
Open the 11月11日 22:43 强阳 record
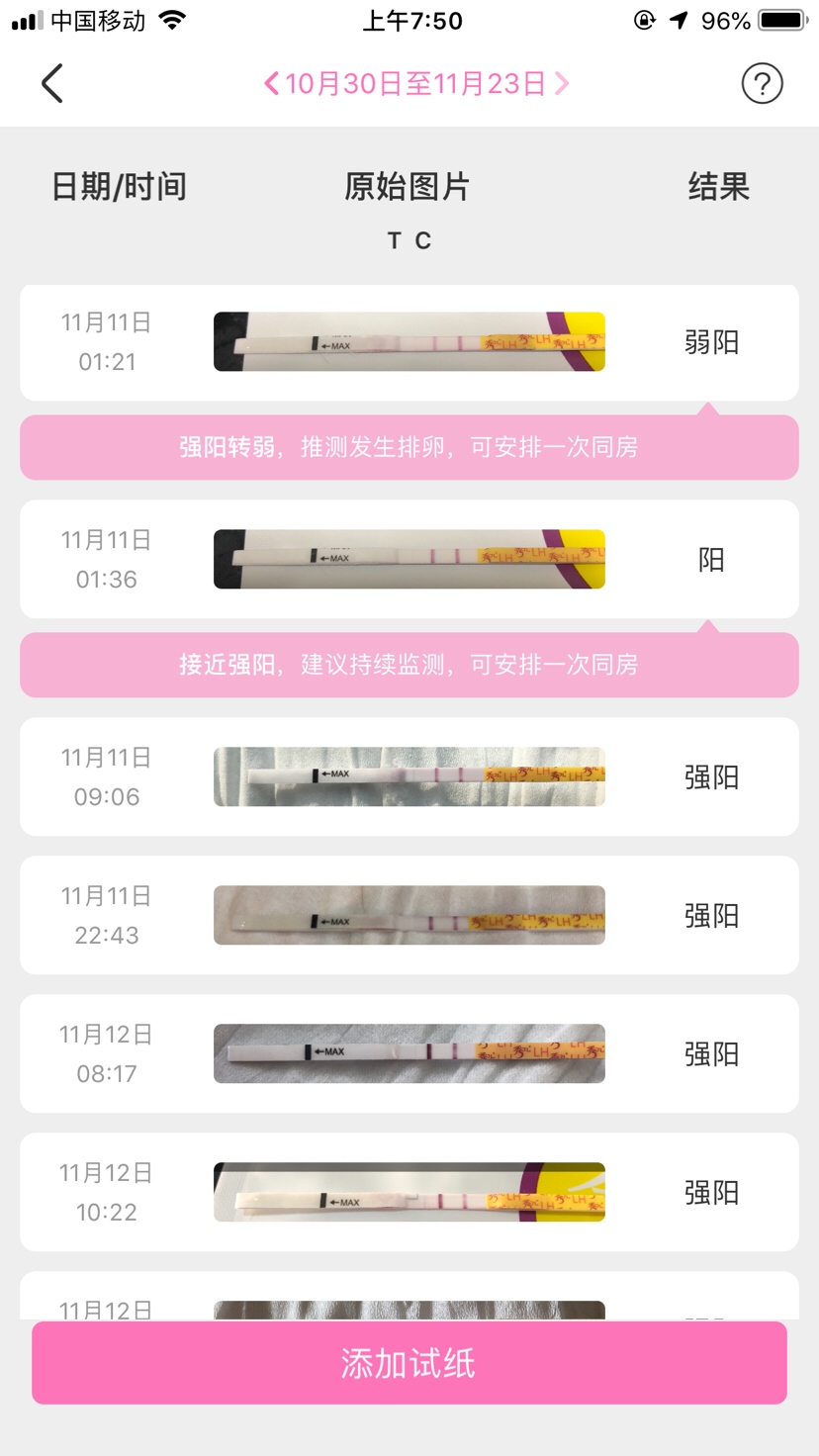pos(409,915)
